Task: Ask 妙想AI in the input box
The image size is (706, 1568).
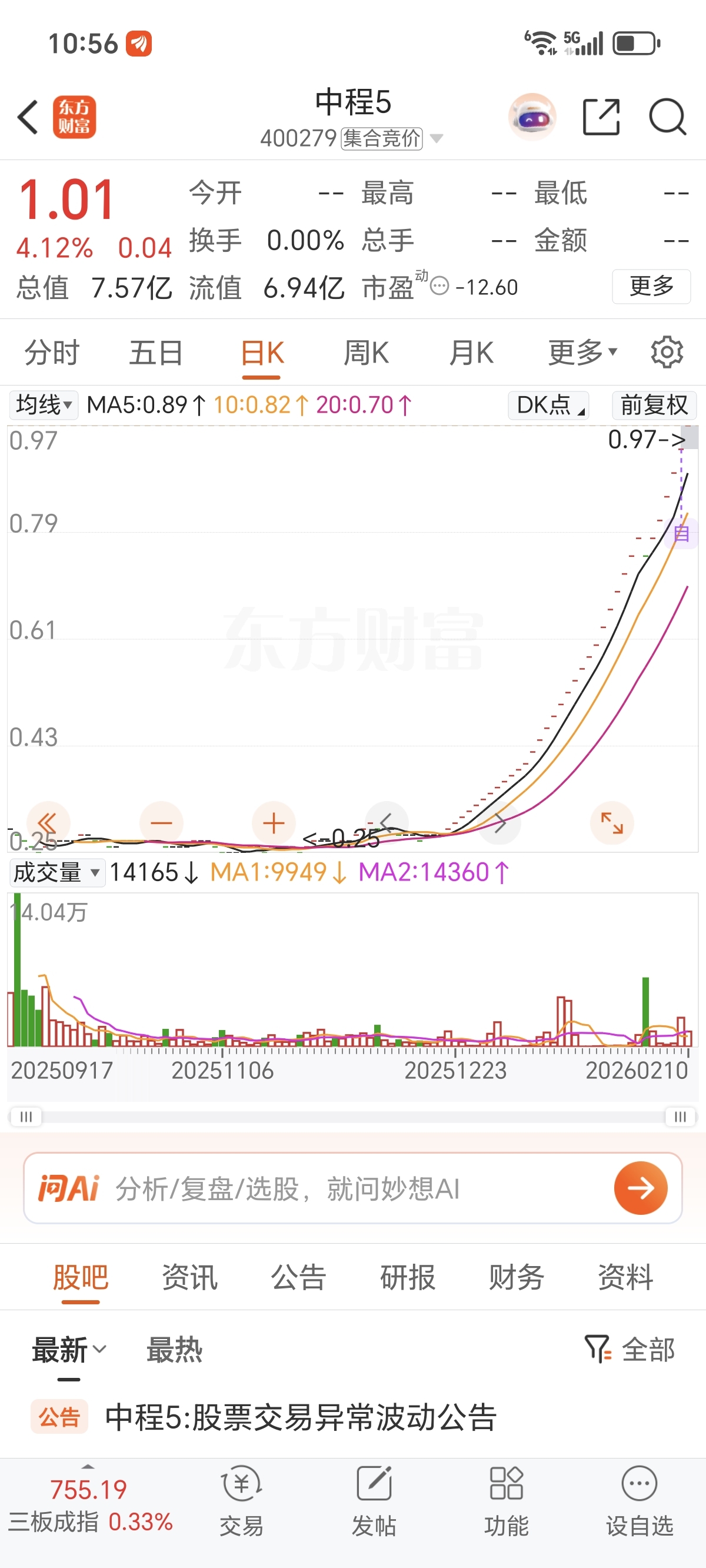Action: [x=353, y=1188]
